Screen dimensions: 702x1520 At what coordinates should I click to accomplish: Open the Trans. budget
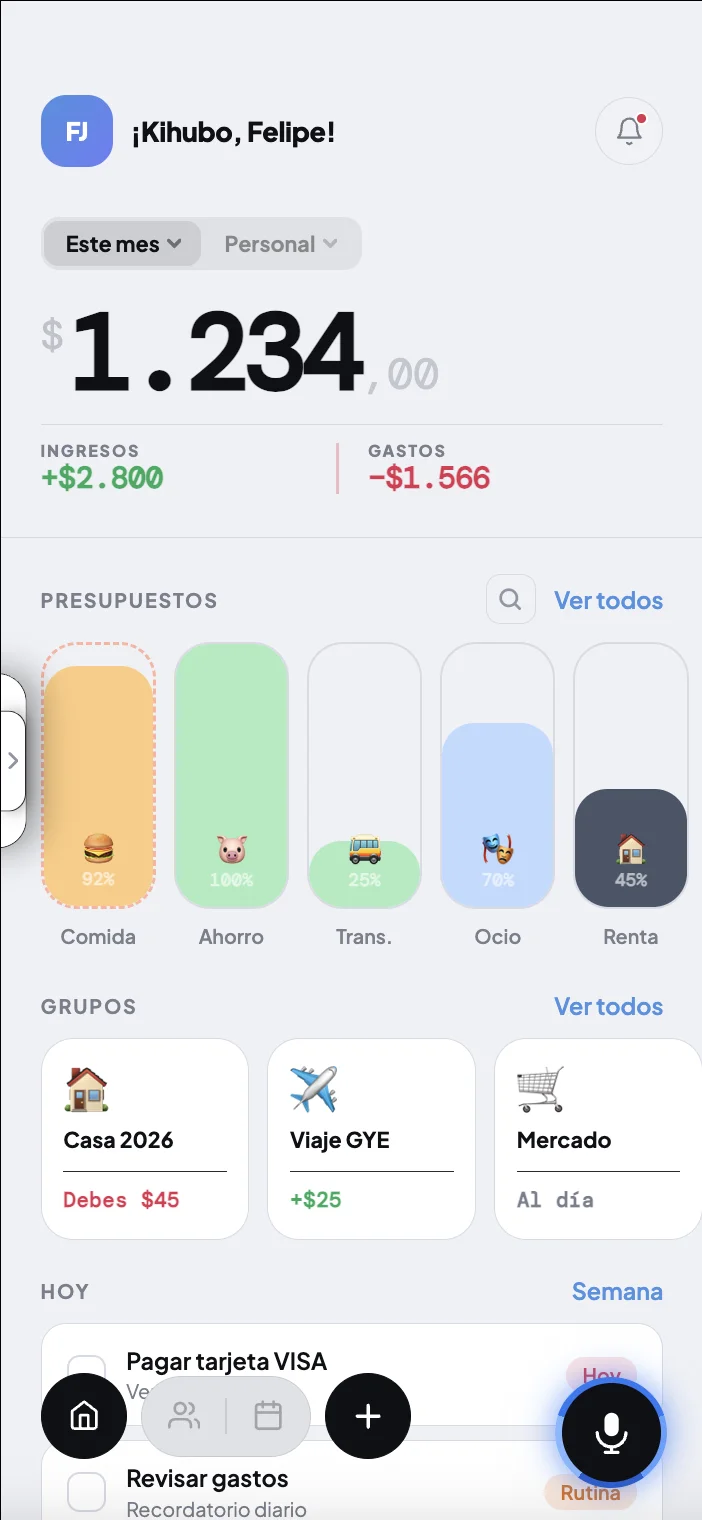coord(364,777)
